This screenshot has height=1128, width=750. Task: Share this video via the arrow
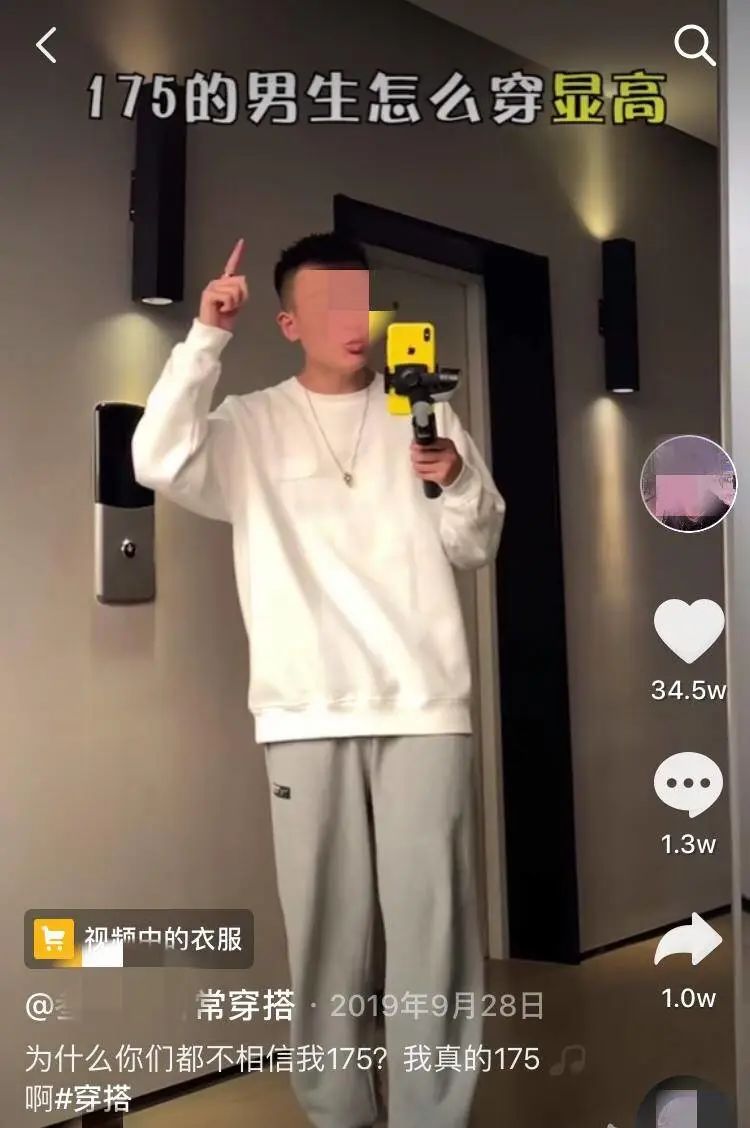coord(688,941)
